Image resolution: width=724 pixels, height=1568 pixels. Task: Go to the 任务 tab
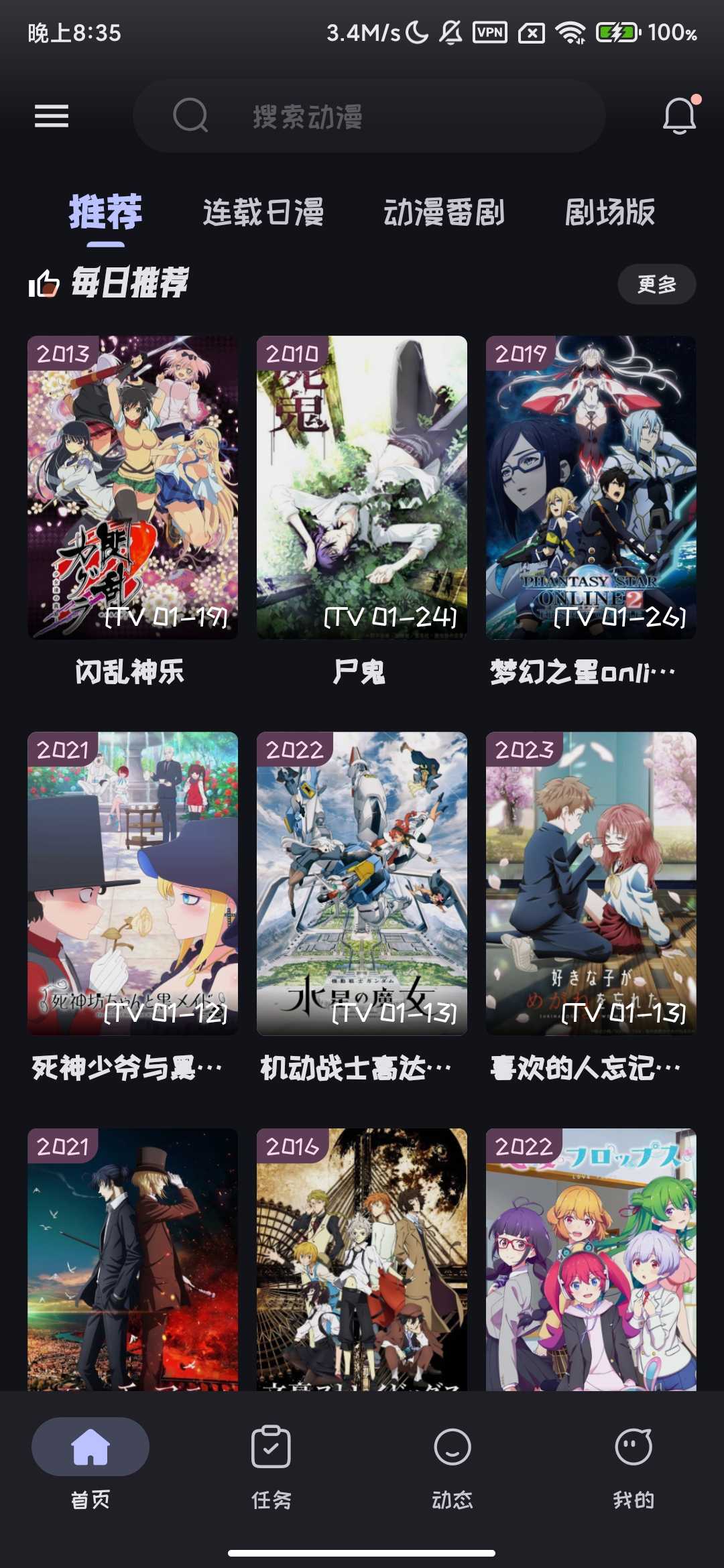pos(271,1465)
